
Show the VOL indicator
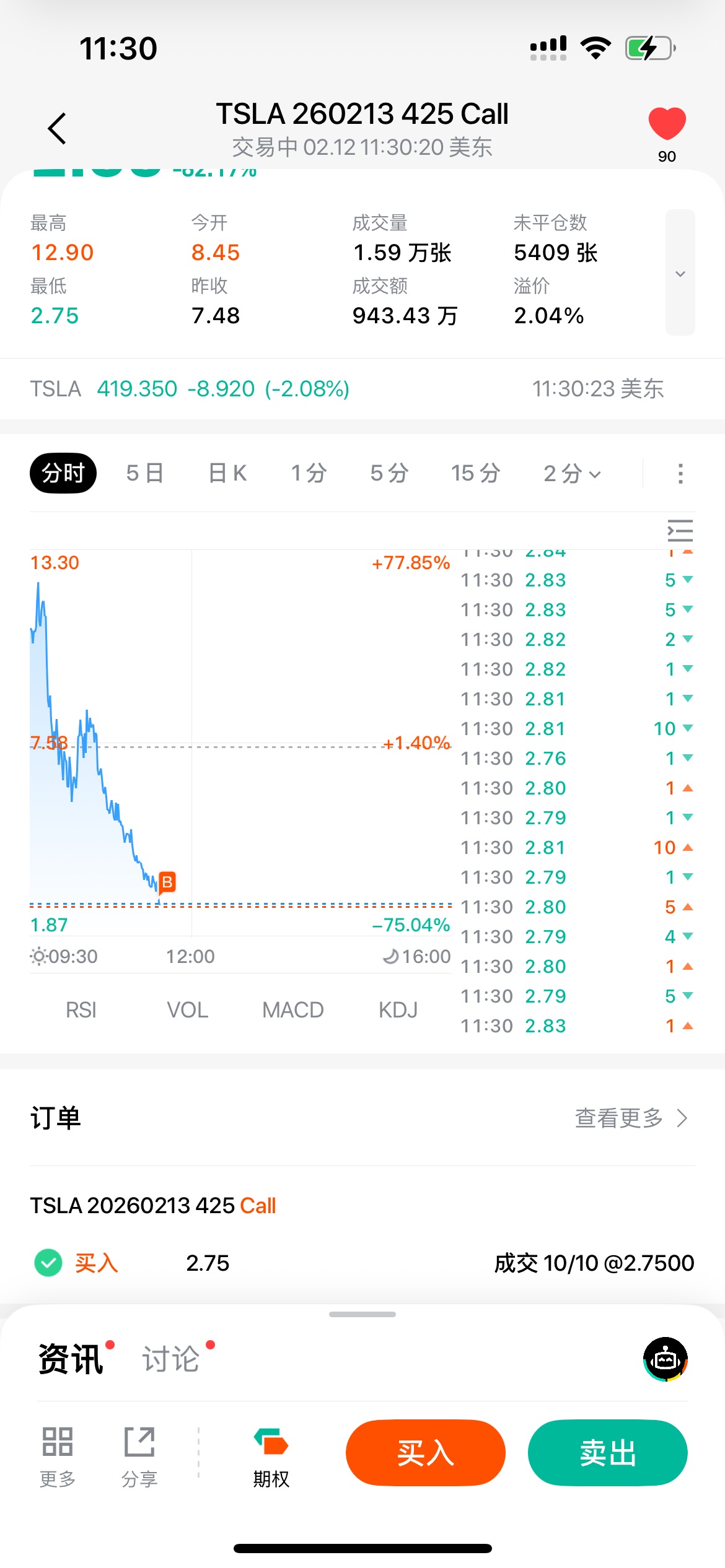point(187,1010)
